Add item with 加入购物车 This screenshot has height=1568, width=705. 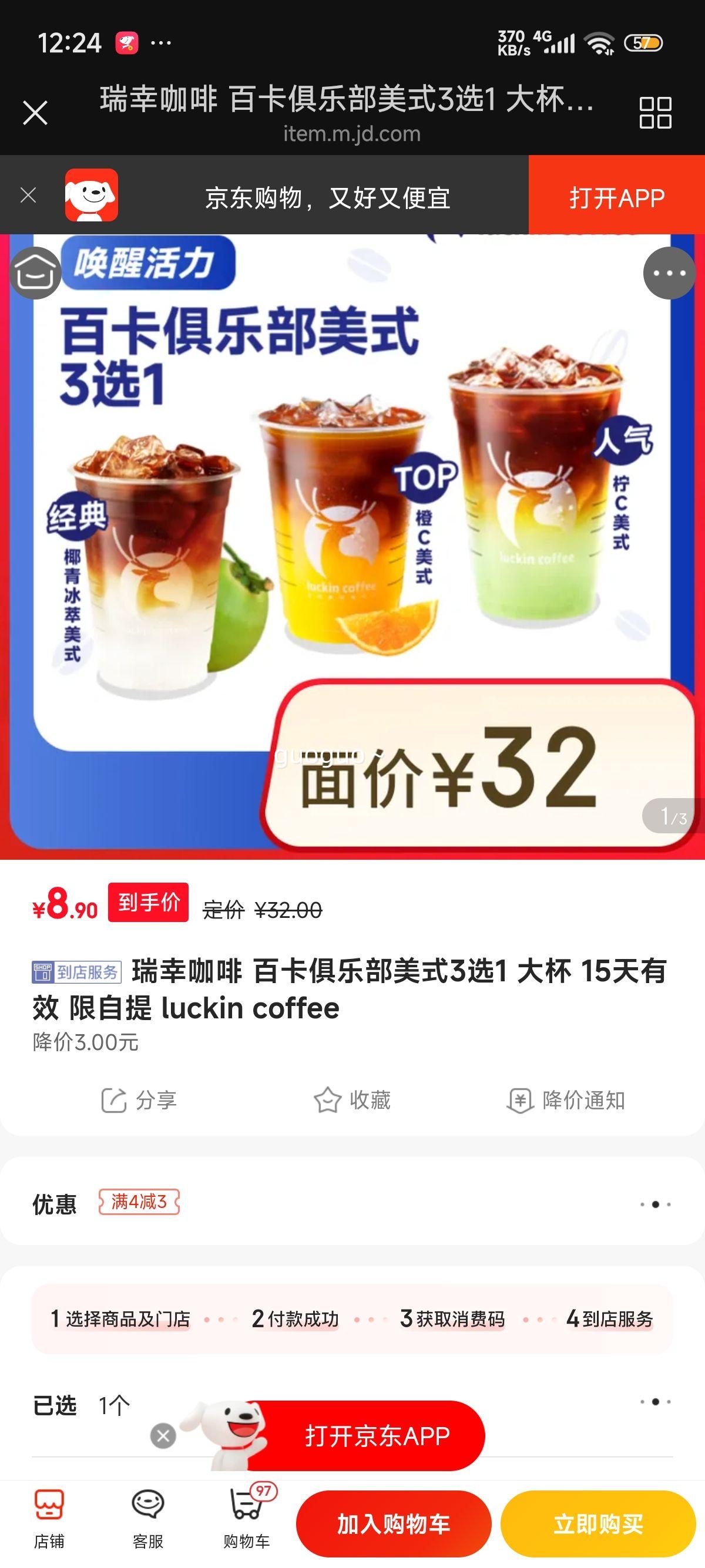(x=393, y=1523)
